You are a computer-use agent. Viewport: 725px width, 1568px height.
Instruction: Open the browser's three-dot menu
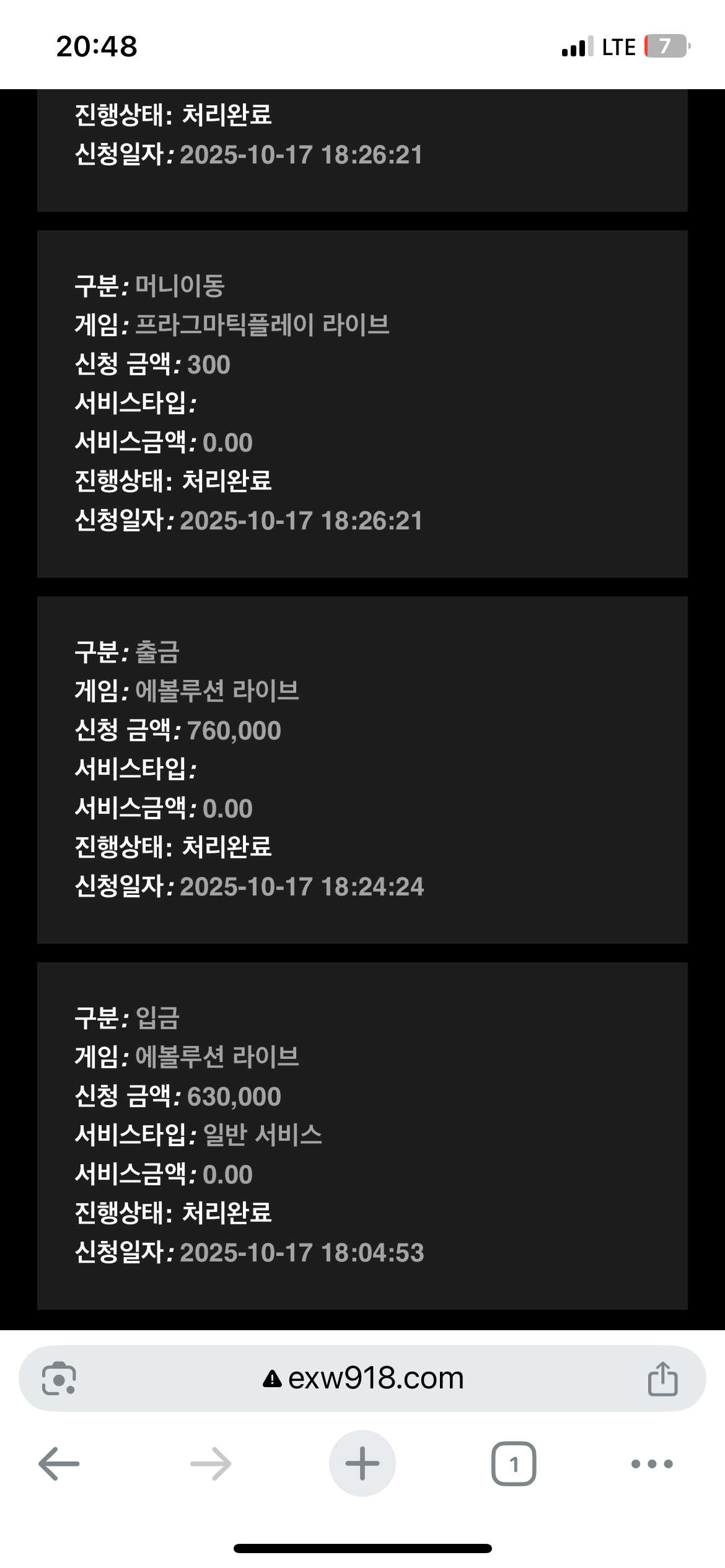point(652,1464)
